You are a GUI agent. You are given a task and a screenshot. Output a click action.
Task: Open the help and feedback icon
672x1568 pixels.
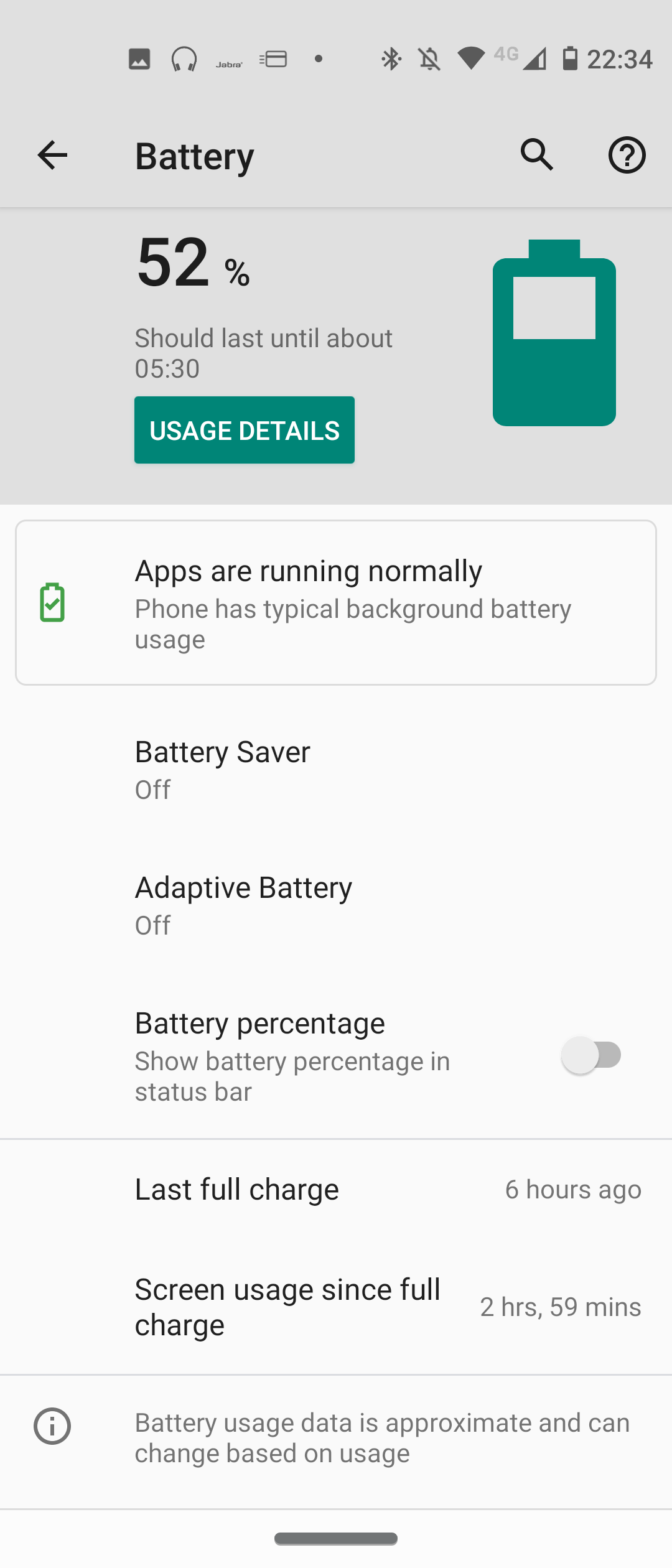627,155
